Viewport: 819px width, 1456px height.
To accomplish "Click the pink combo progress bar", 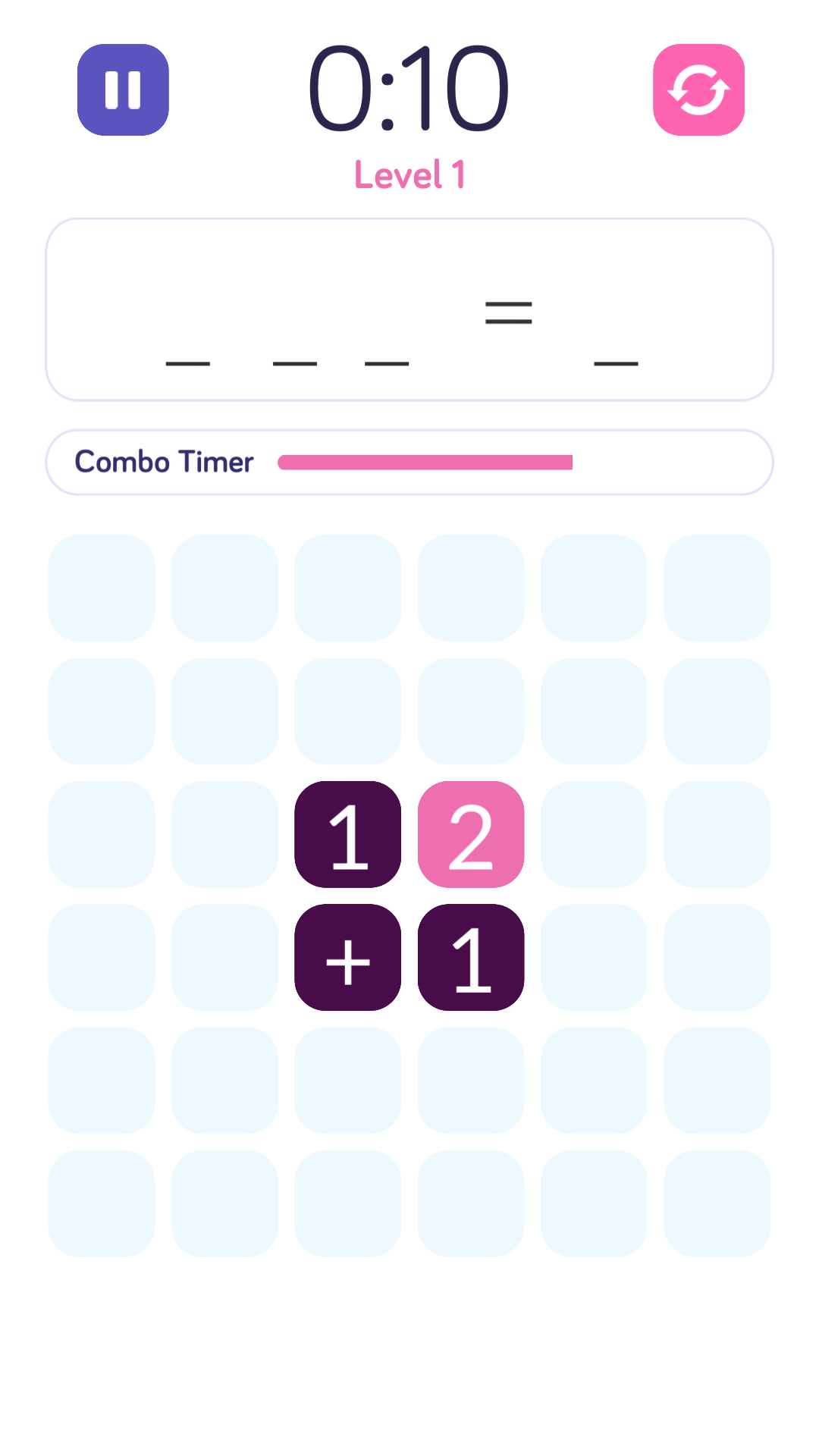I will click(425, 462).
